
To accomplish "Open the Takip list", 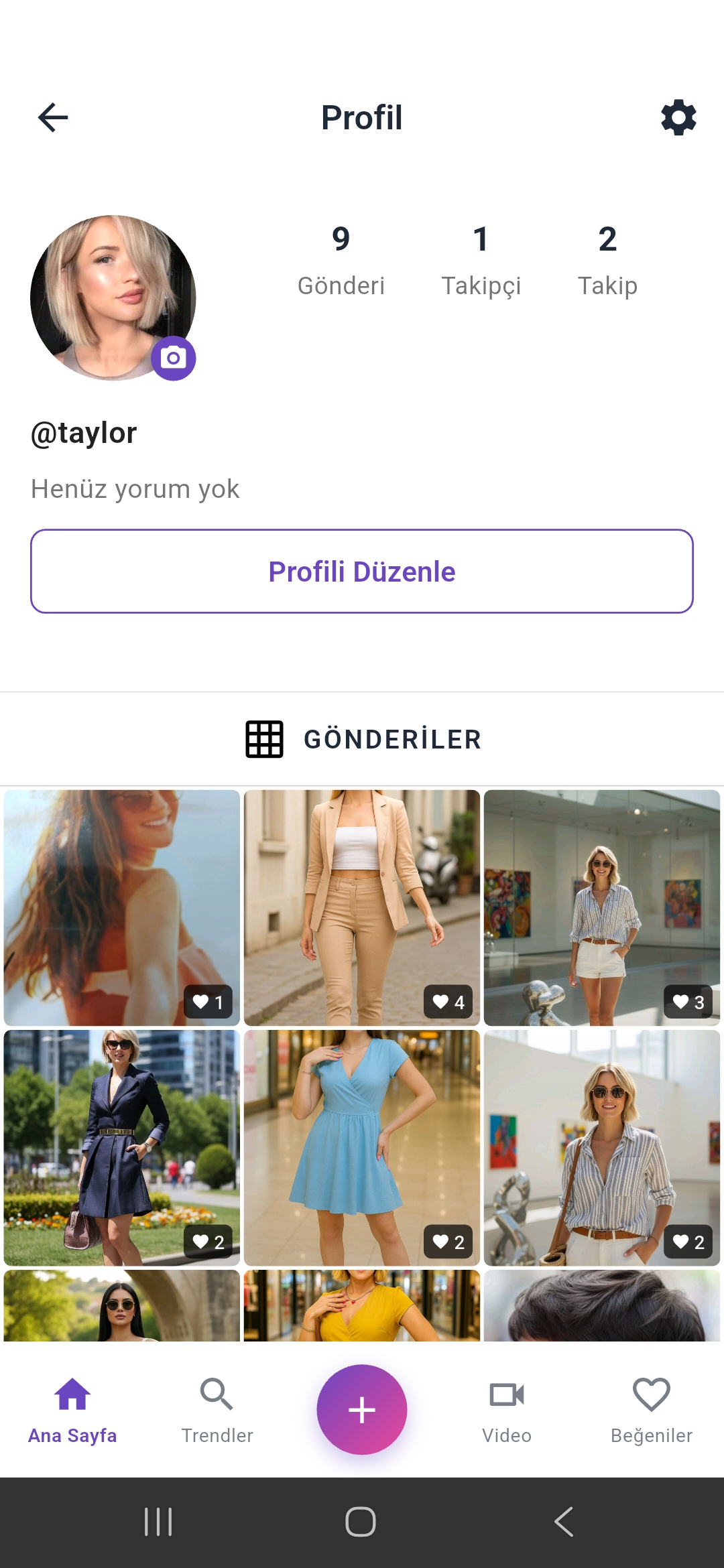I will (608, 261).
